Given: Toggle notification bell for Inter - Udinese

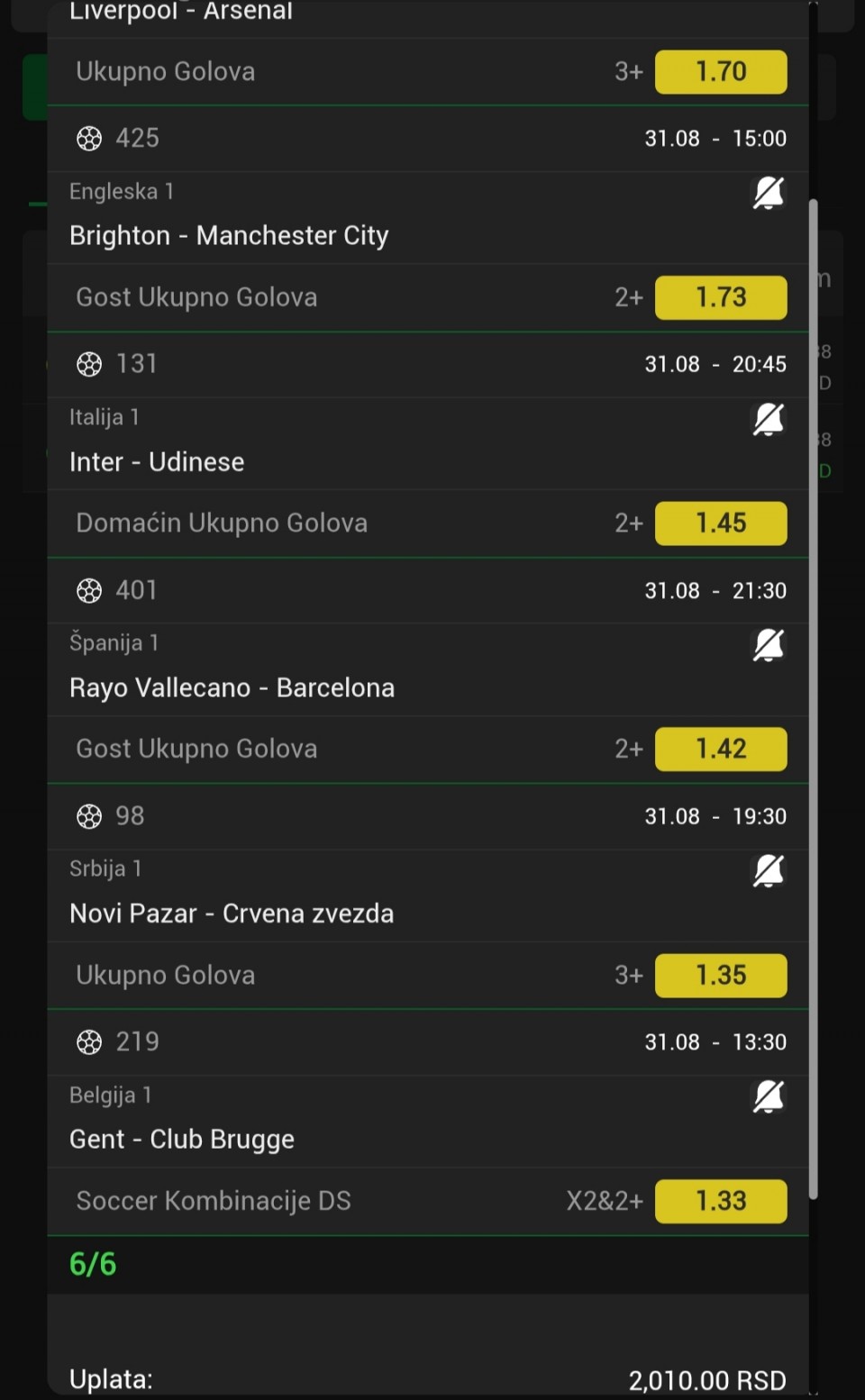Looking at the screenshot, I should [769, 419].
